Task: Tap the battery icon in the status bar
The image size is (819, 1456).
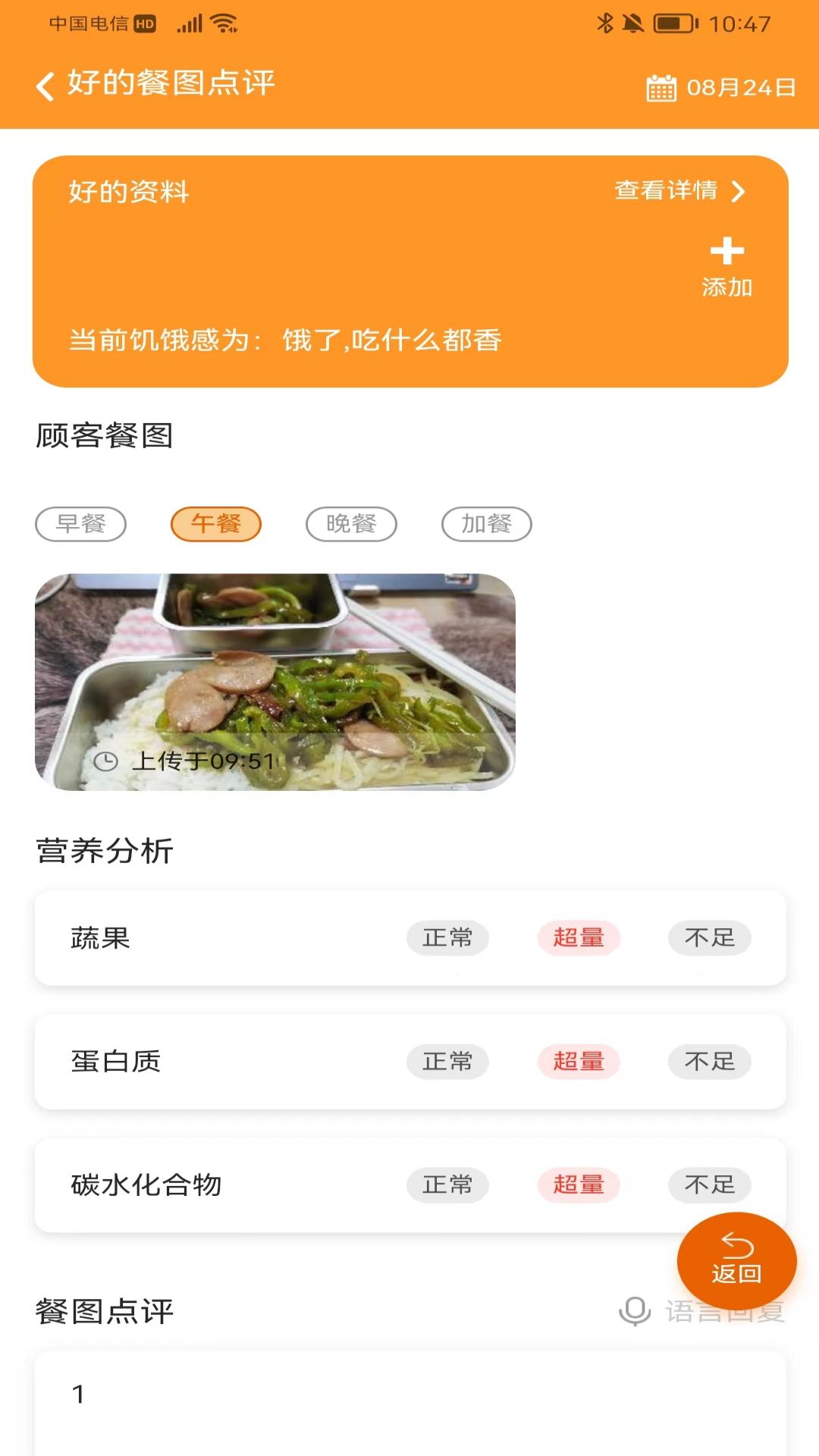Action: pos(672,24)
